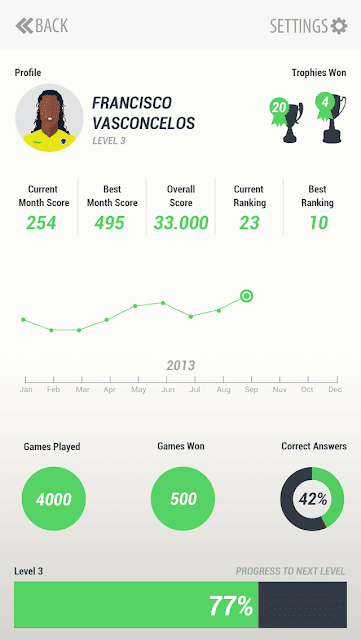Tap Francisco's profile avatar
This screenshot has height=640, width=361.
(x=49, y=118)
